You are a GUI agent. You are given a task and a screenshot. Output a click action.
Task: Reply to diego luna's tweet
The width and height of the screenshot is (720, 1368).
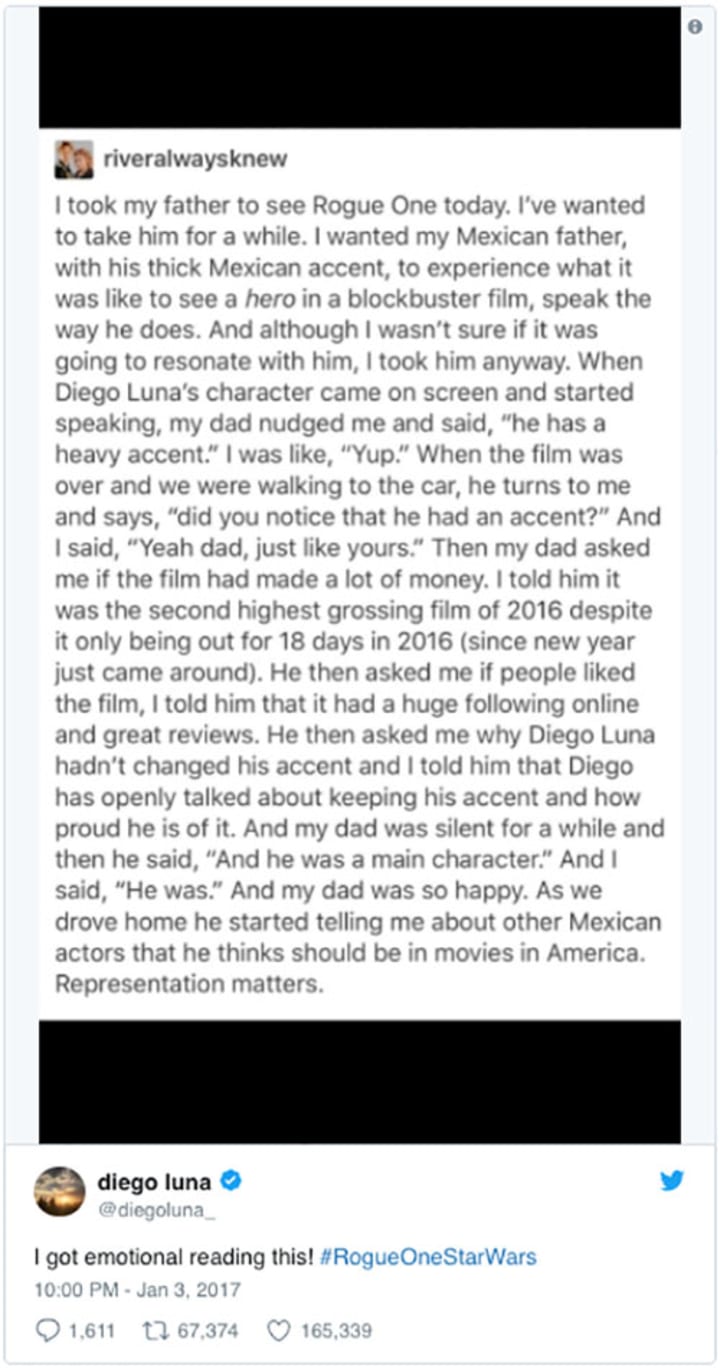tap(47, 1330)
